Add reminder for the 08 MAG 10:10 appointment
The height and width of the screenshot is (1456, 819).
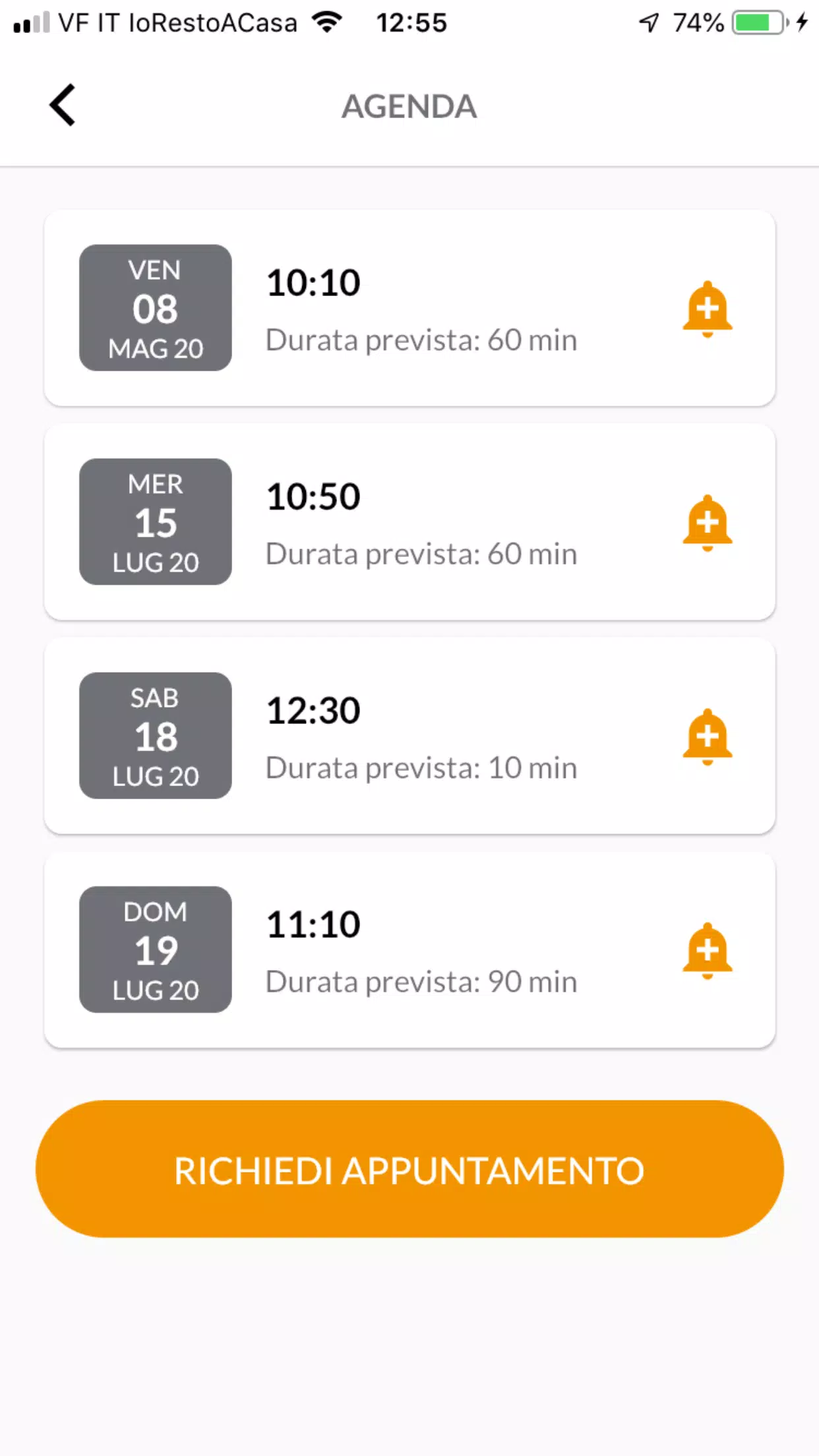tap(707, 309)
